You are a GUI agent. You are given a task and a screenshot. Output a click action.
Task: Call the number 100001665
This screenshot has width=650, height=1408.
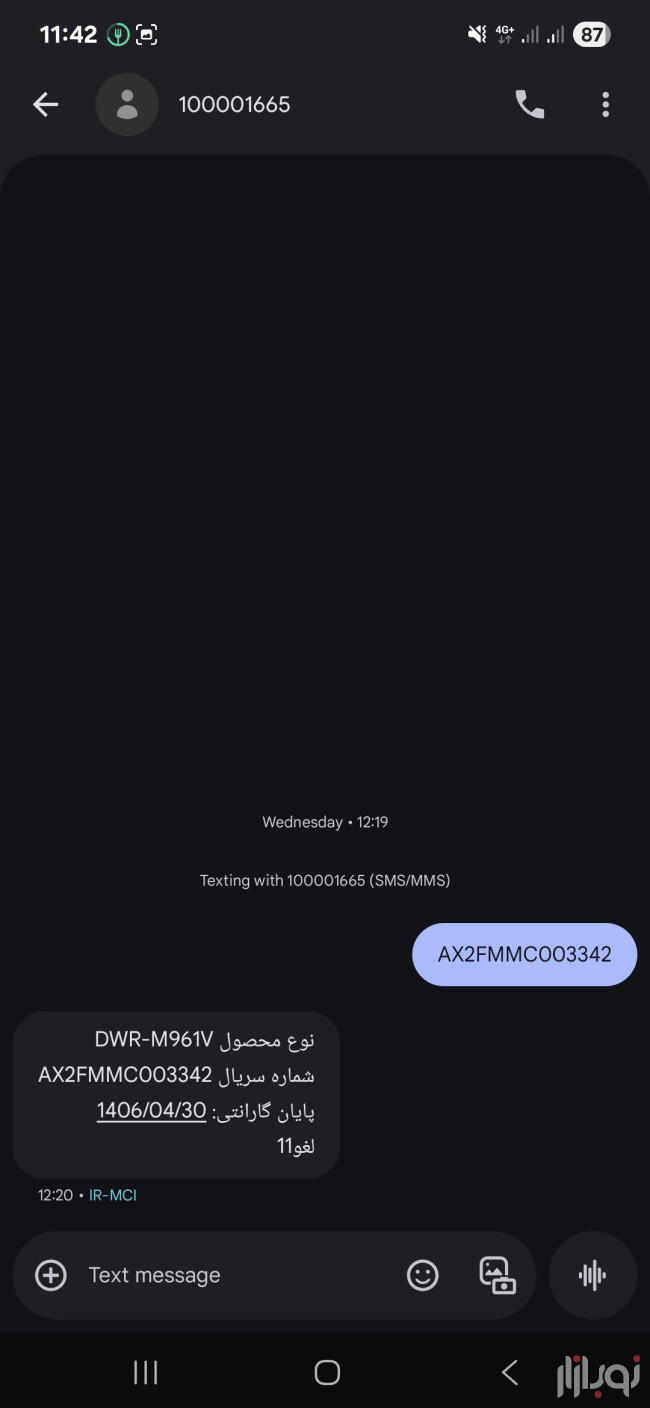pos(529,104)
